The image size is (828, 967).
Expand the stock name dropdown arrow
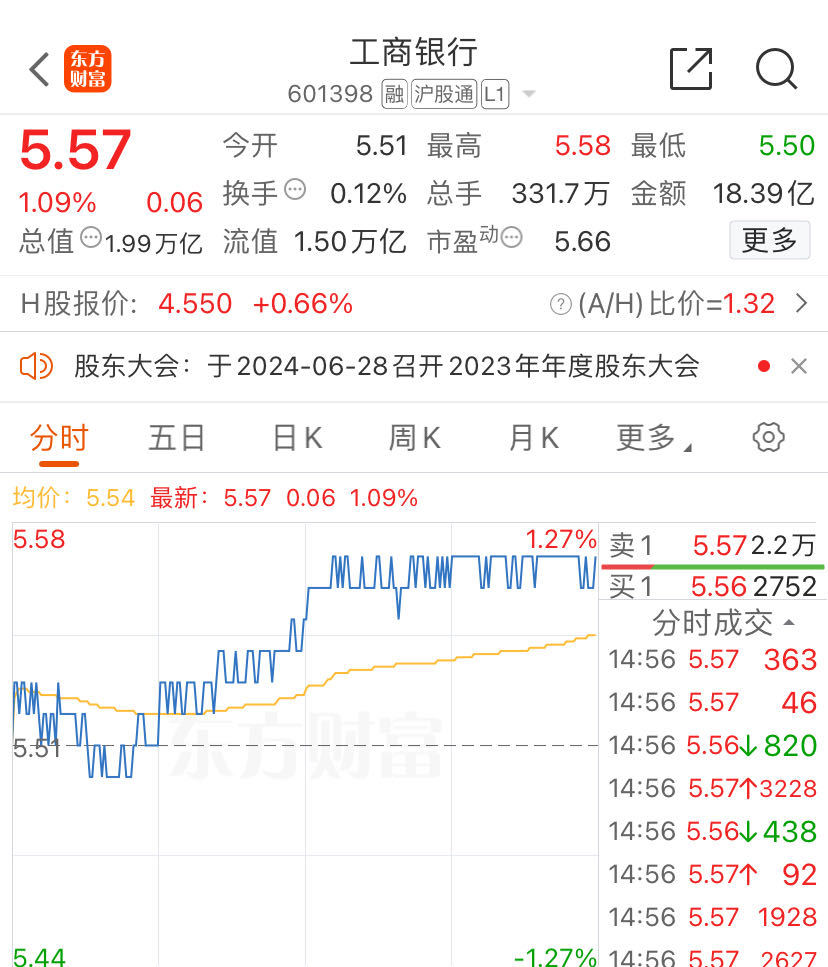[x=529, y=95]
